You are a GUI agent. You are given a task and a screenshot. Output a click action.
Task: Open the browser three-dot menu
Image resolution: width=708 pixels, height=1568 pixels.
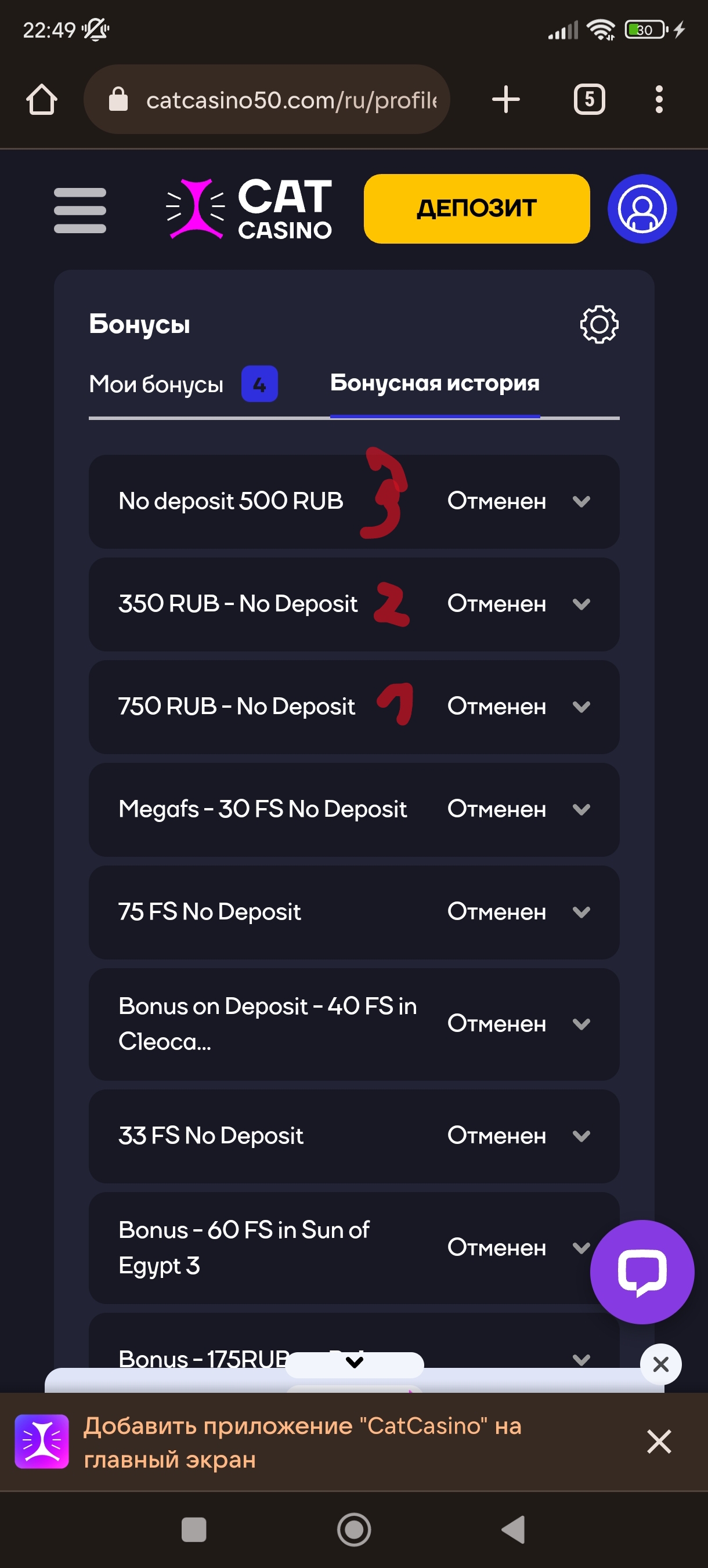(x=659, y=99)
